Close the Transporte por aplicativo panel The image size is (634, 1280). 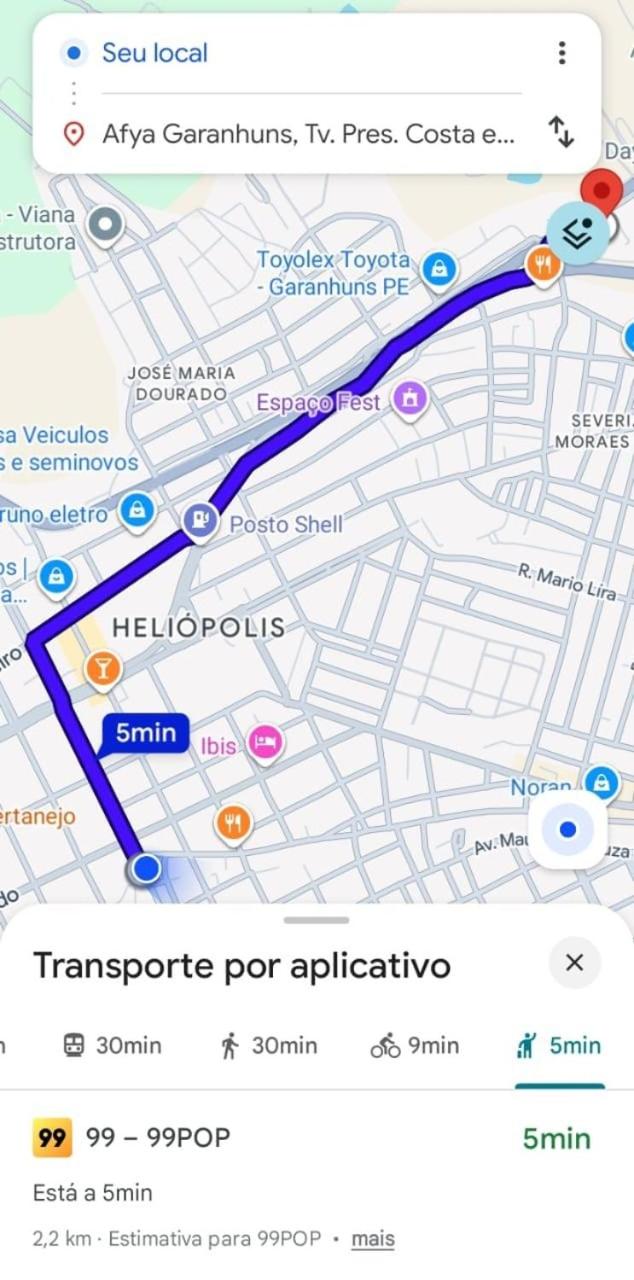pos(574,963)
